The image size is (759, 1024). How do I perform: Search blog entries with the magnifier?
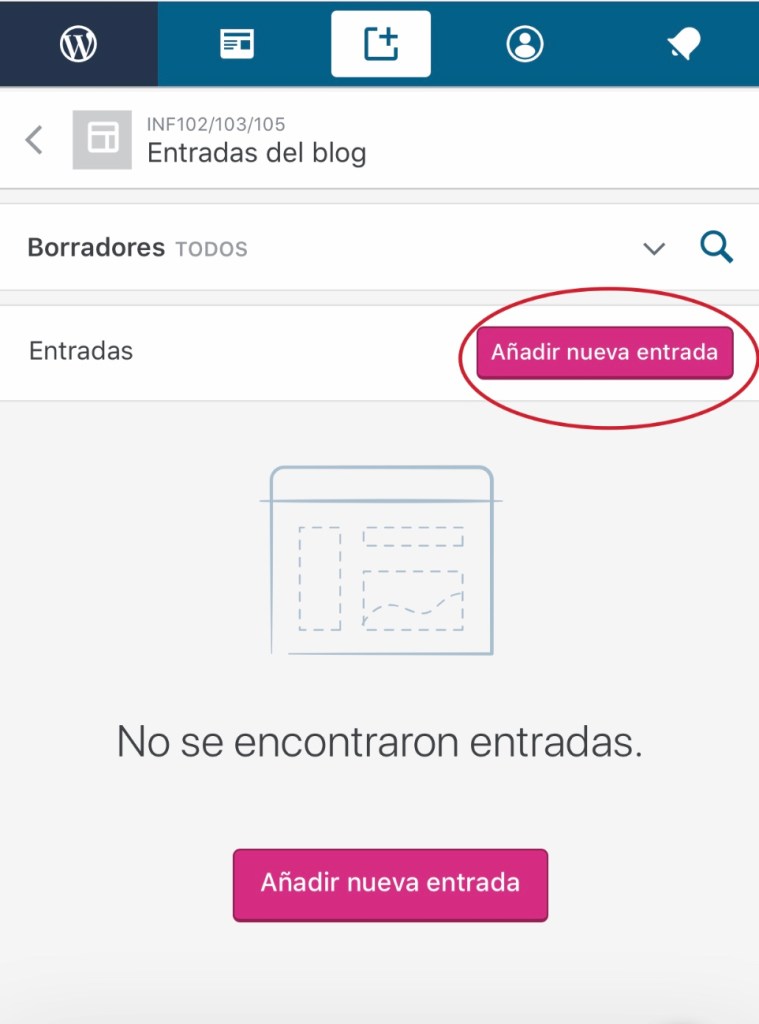click(716, 247)
